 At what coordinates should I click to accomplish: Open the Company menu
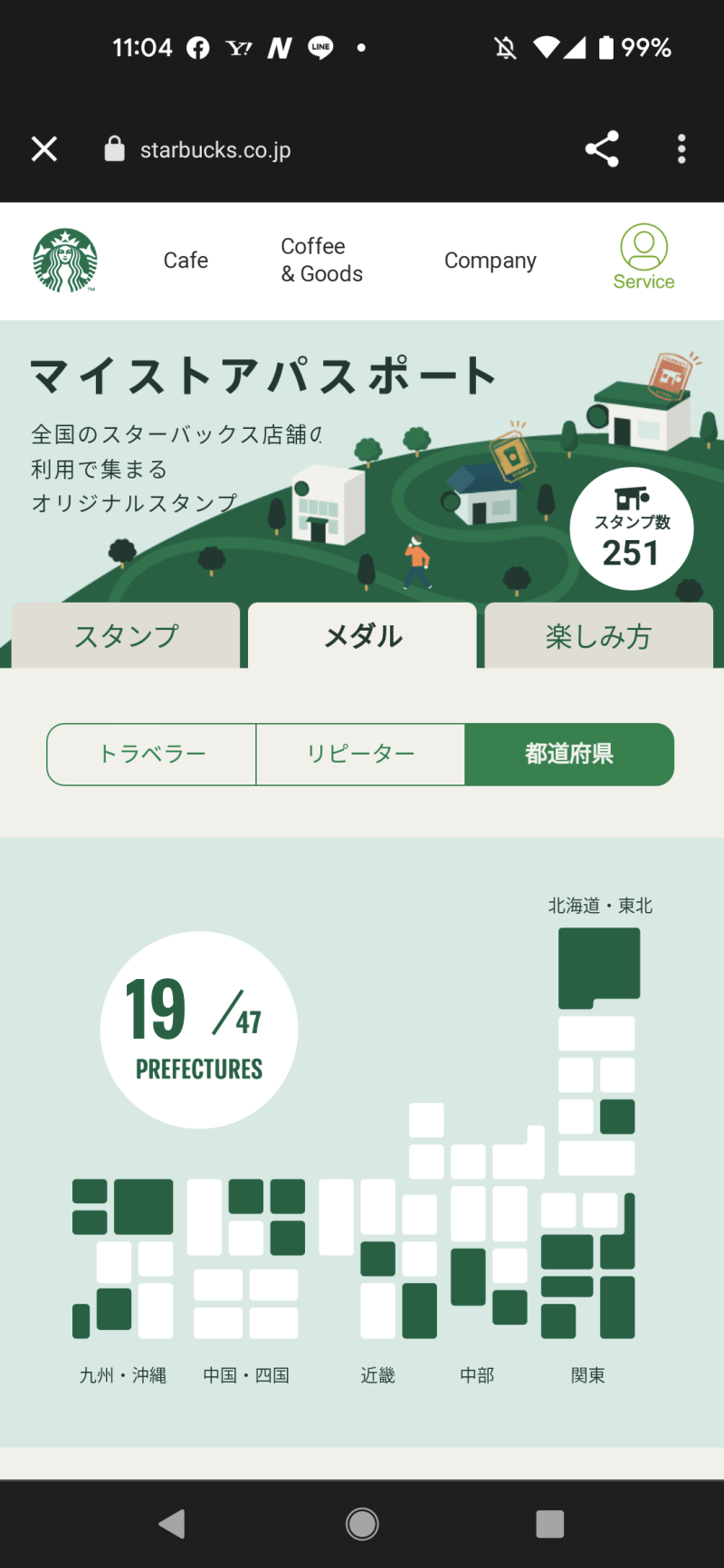coord(490,261)
